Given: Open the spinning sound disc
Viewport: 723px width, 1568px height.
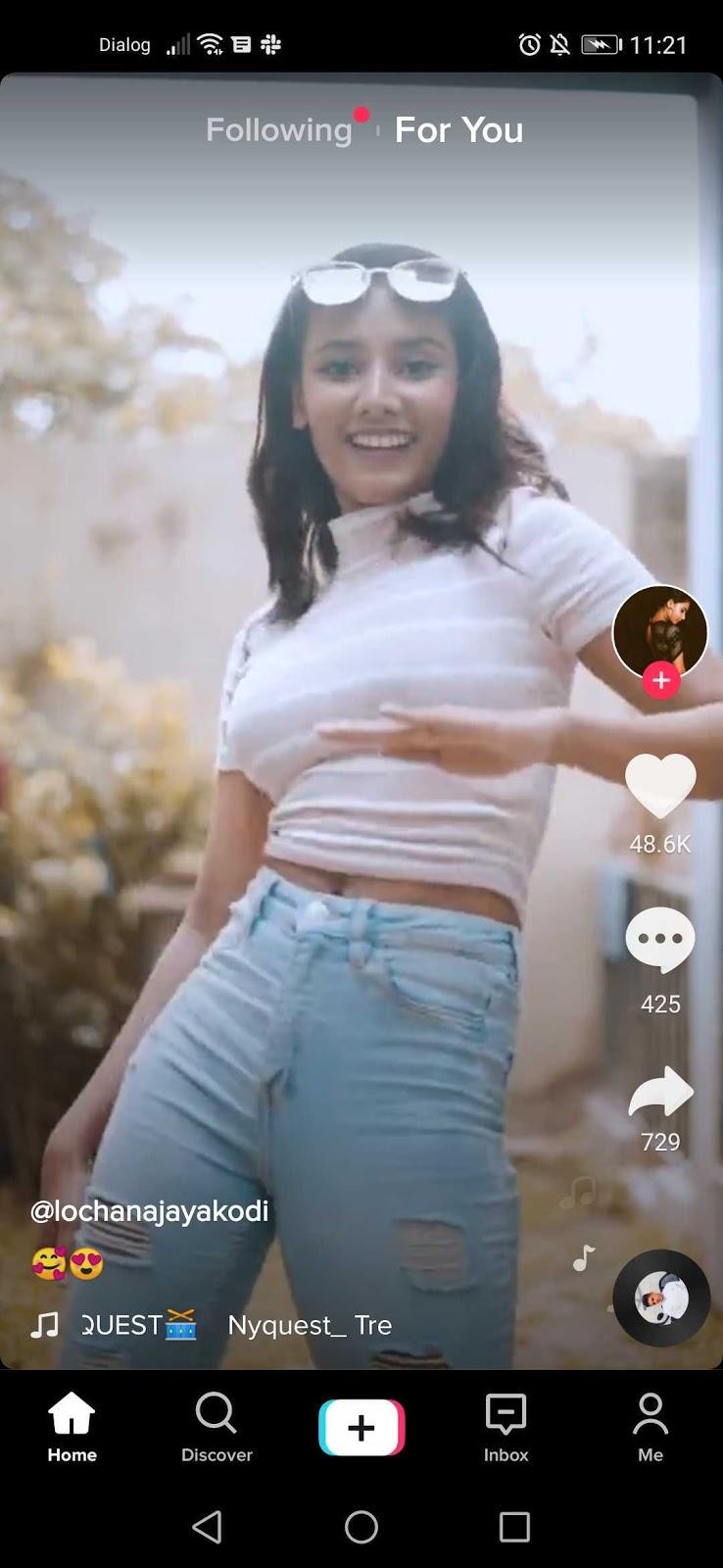Looking at the screenshot, I should coord(661,1298).
